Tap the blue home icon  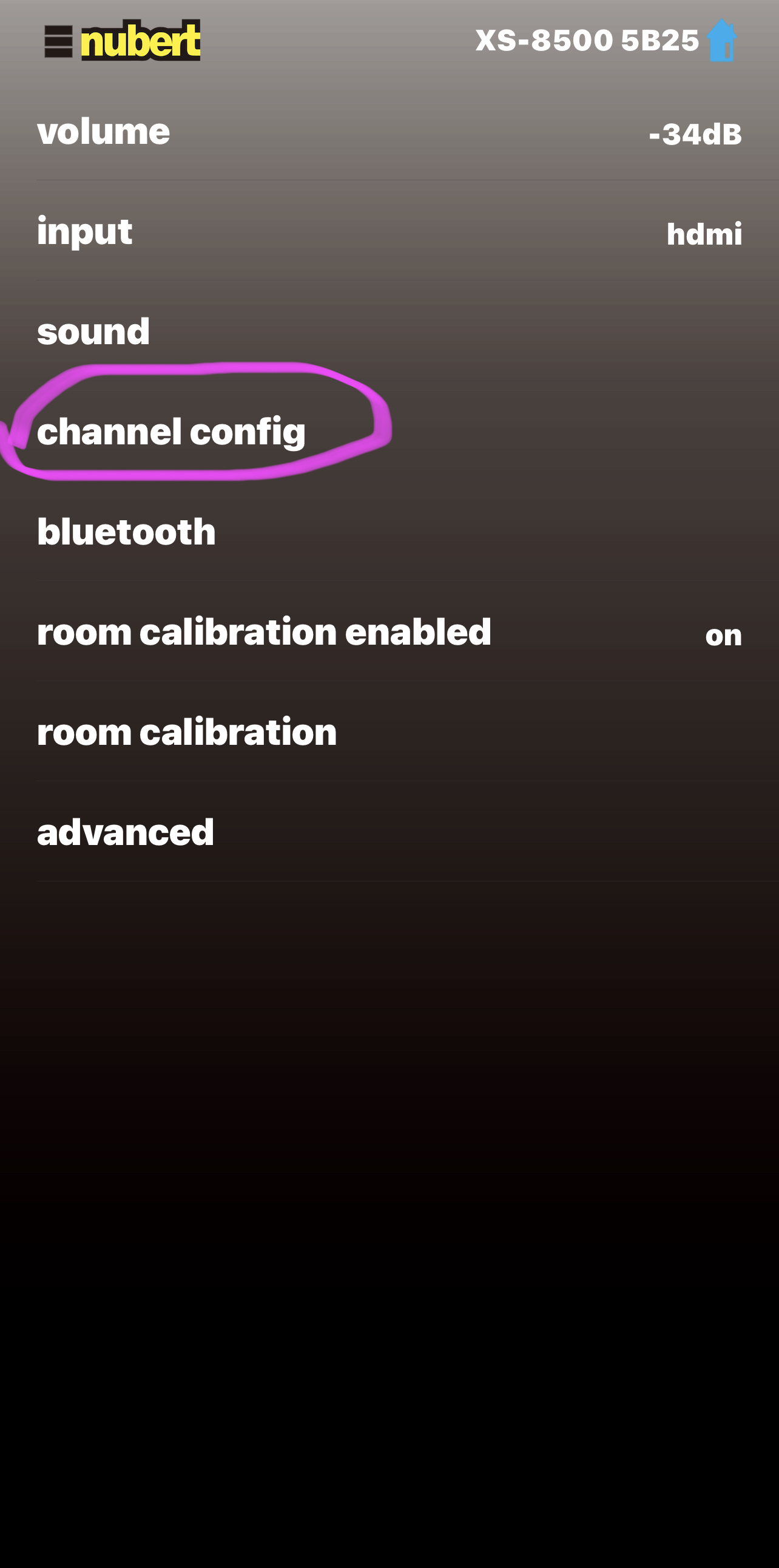point(721,41)
